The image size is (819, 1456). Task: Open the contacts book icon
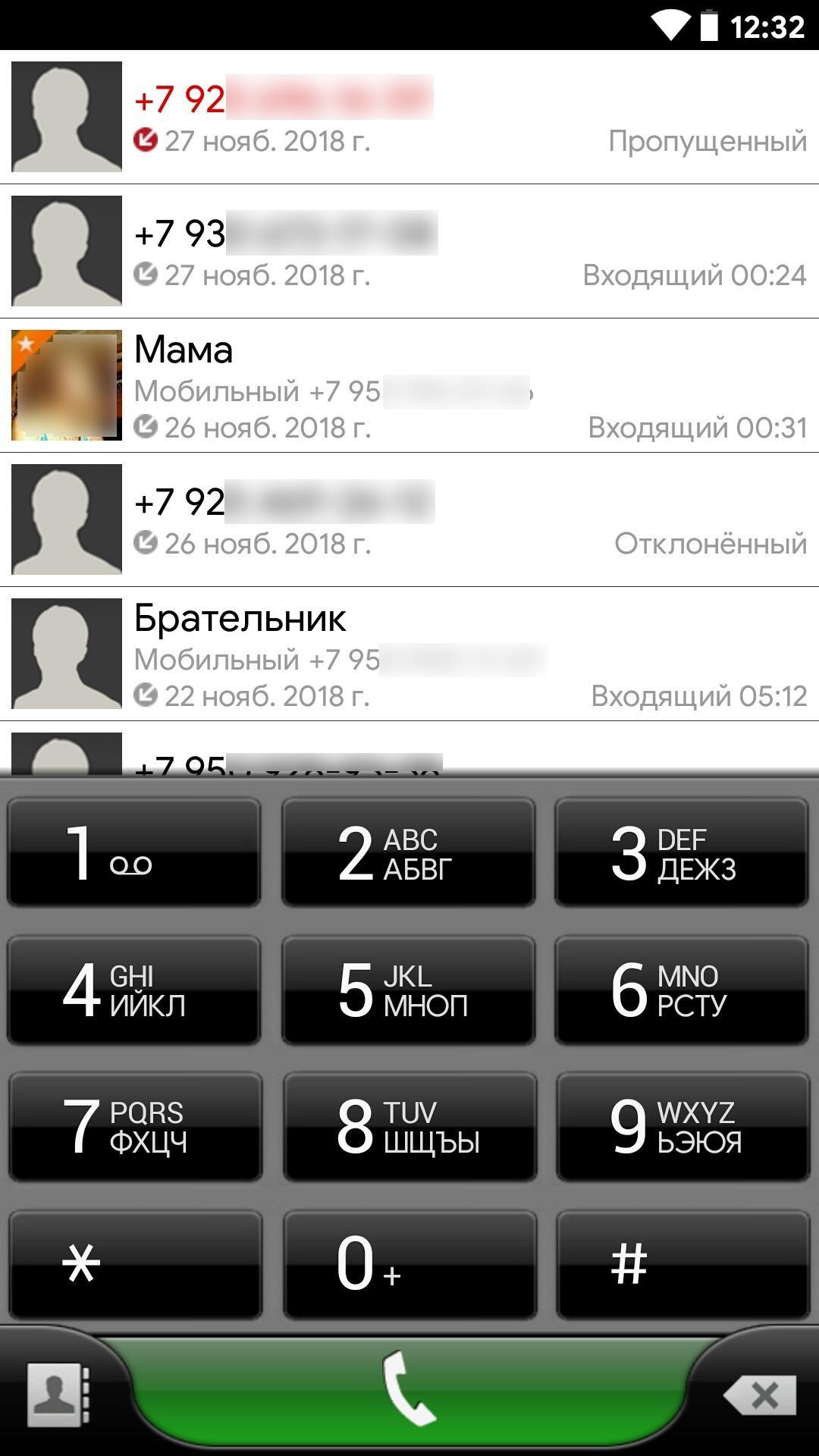click(x=58, y=1395)
